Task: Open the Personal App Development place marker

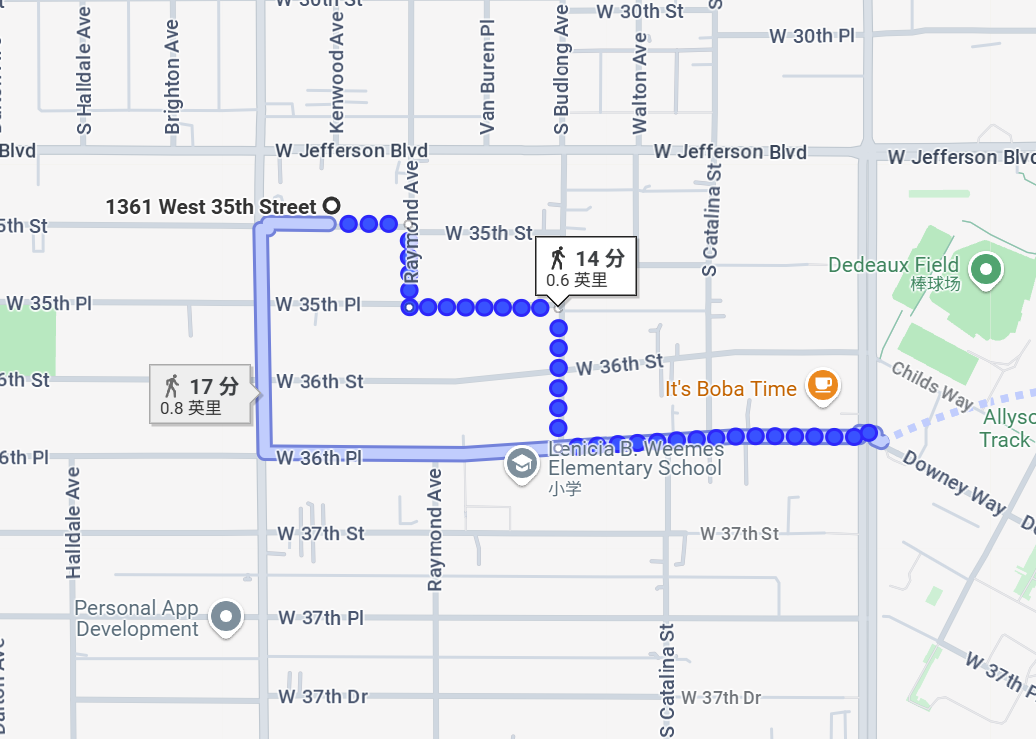Action: click(228, 616)
